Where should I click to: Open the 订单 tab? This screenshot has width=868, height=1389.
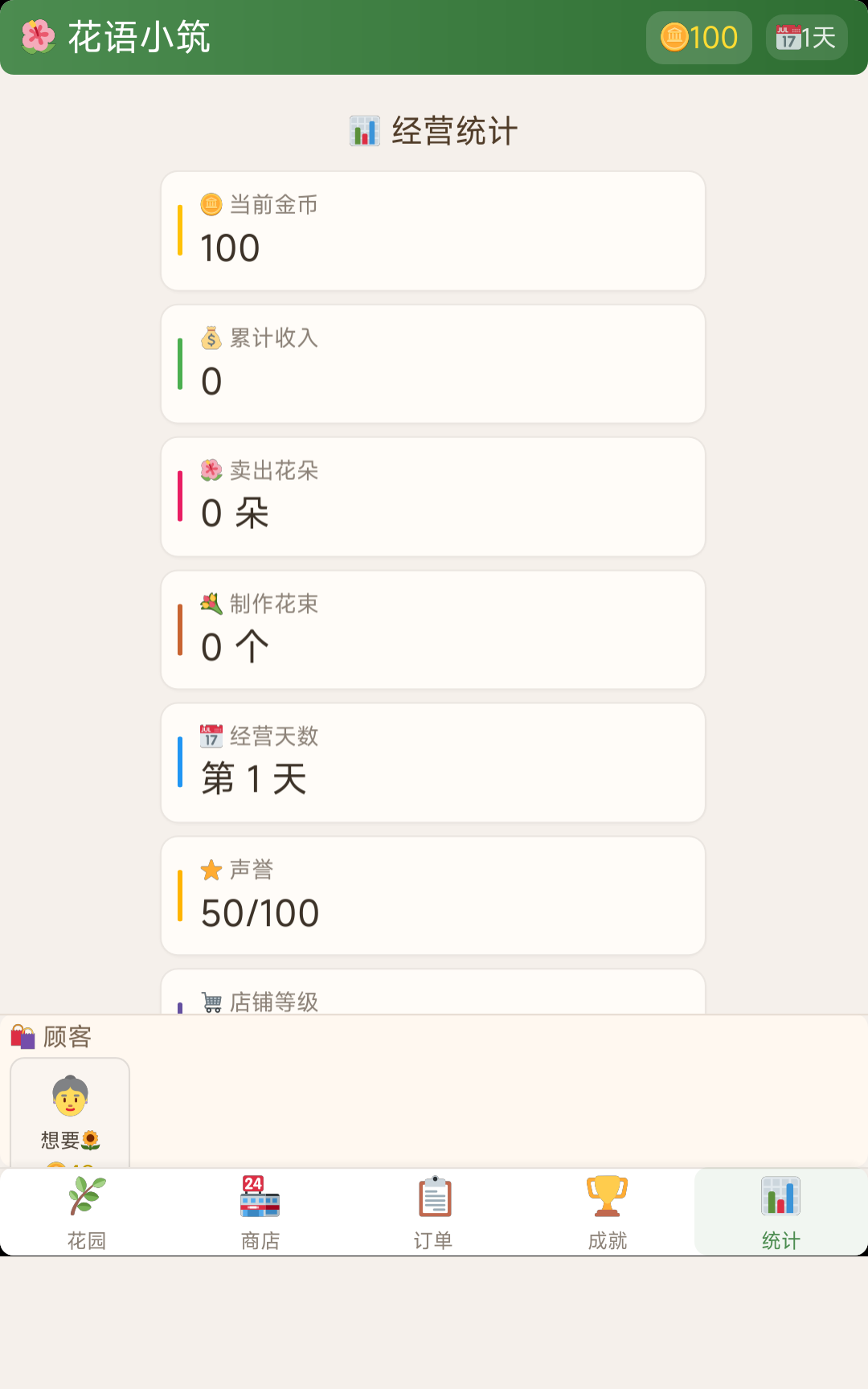(433, 1210)
